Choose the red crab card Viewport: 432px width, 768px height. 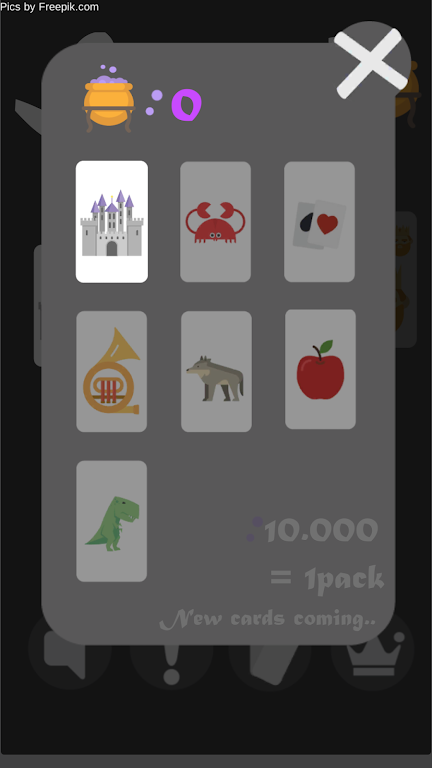(216, 222)
